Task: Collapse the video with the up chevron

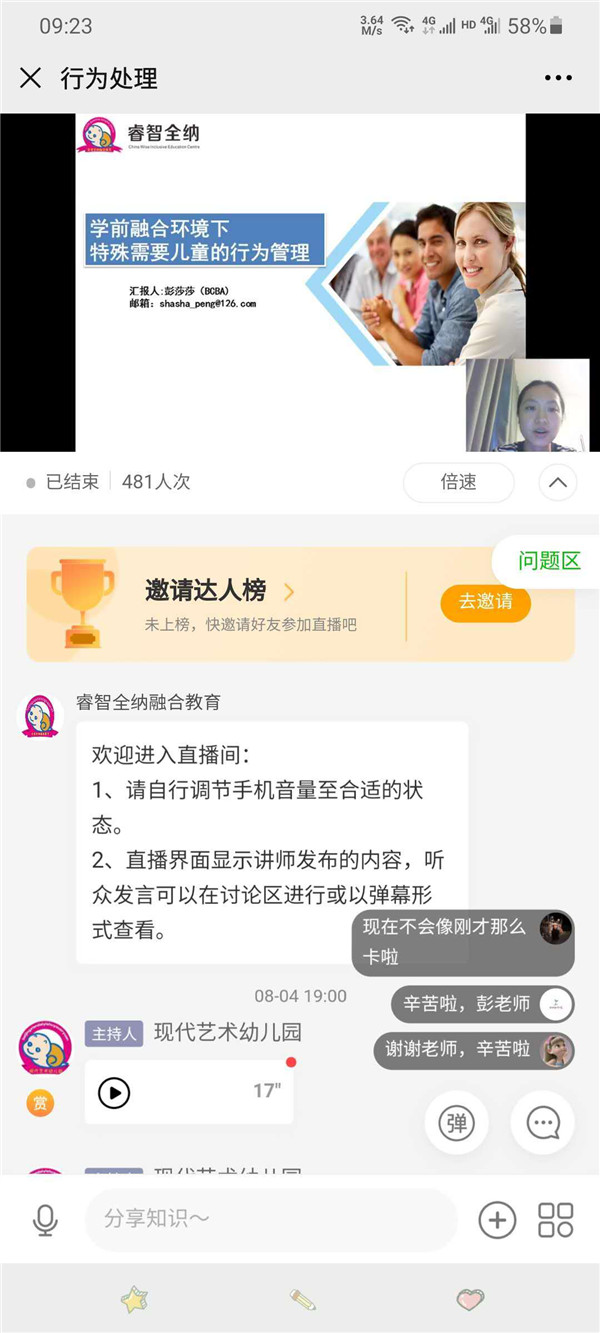Action: point(557,483)
